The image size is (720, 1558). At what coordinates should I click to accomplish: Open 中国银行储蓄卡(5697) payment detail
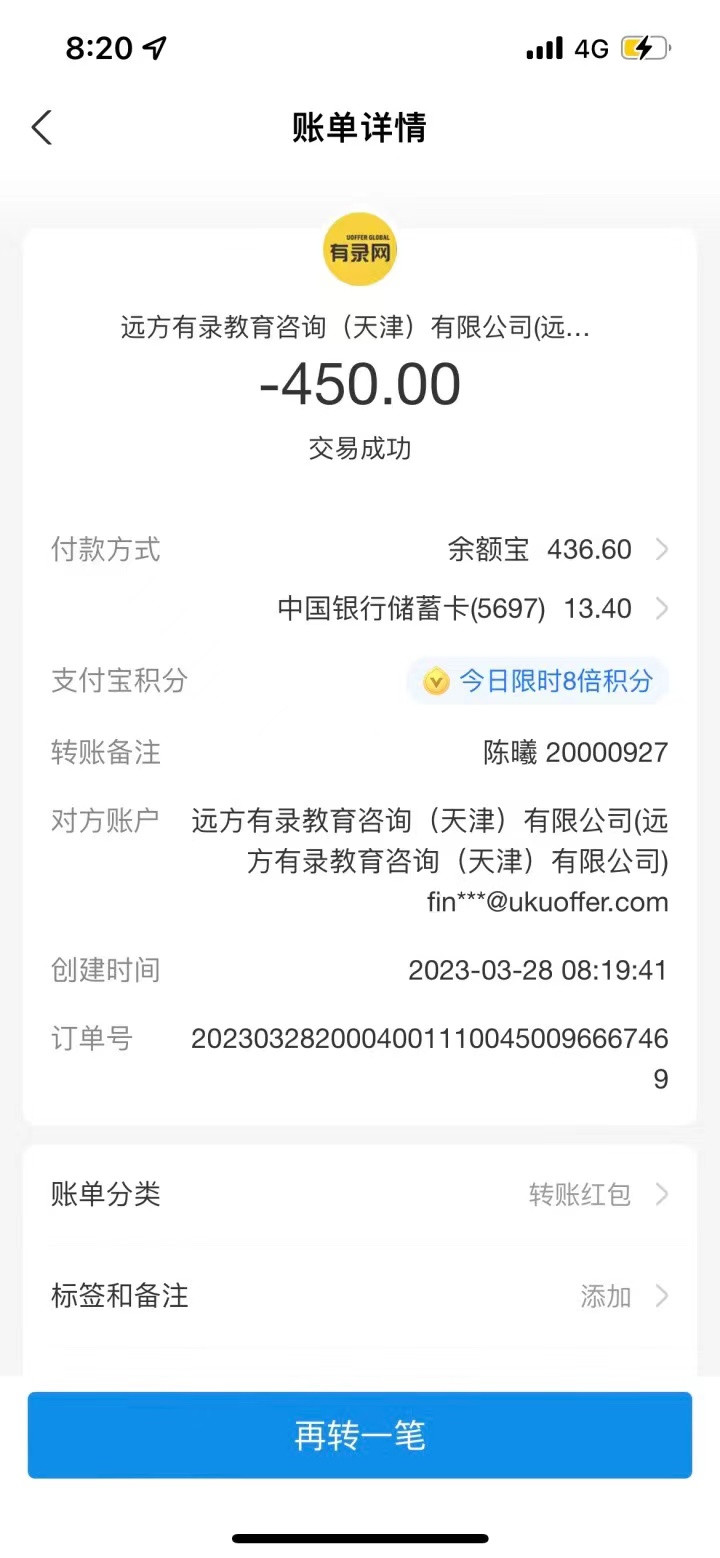pos(472,608)
